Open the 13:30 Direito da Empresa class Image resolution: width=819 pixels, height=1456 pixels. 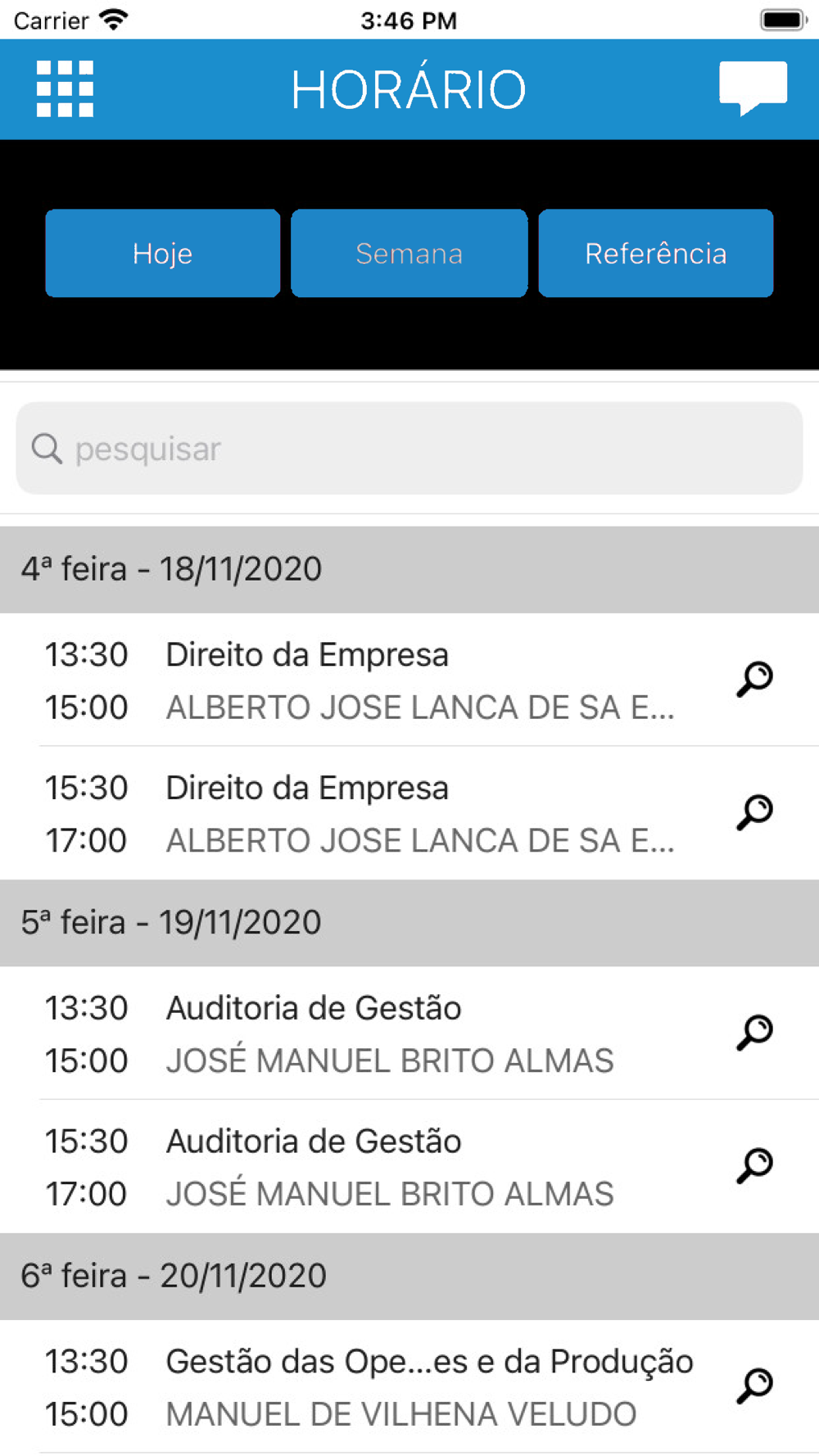409,680
